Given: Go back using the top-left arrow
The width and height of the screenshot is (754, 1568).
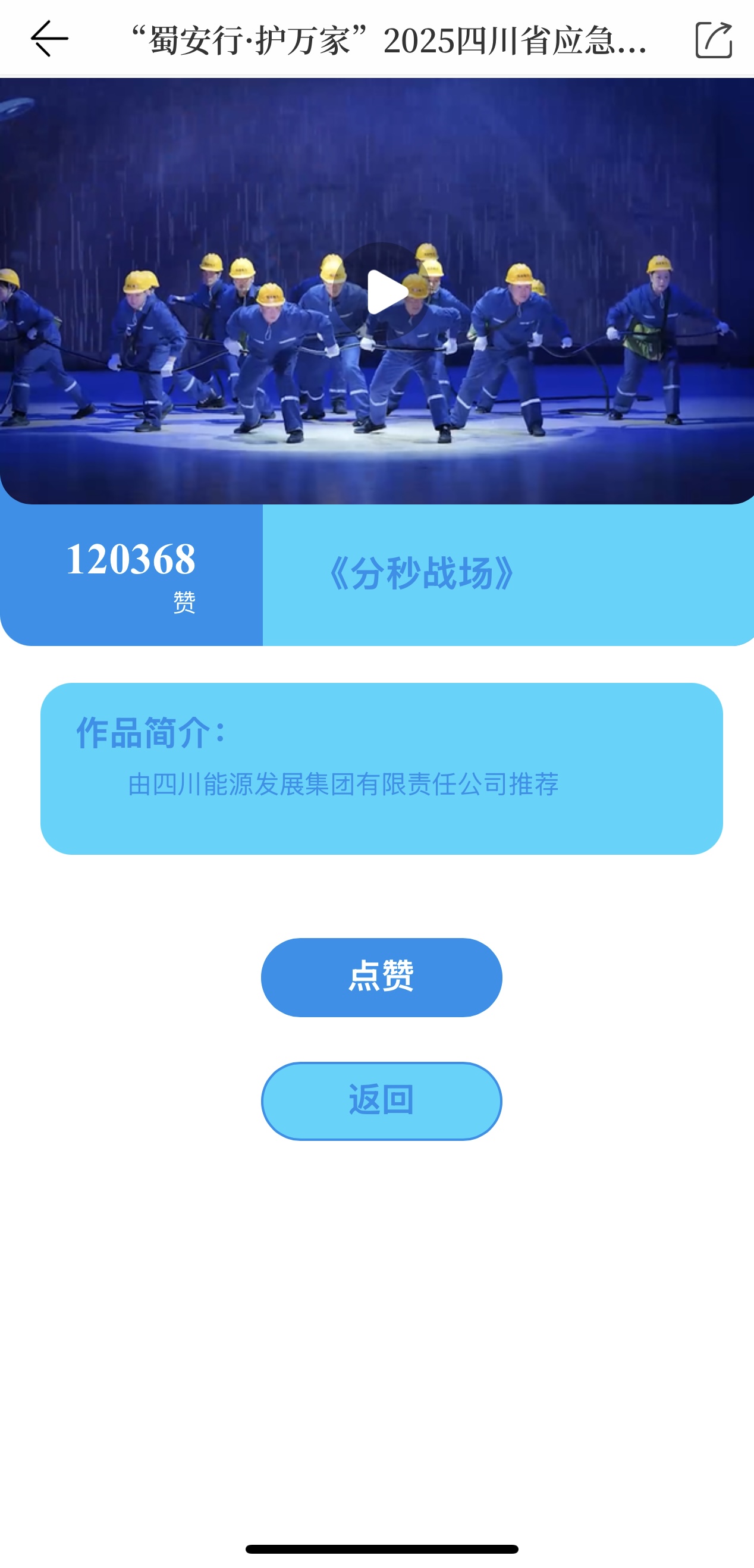Looking at the screenshot, I should (x=49, y=39).
